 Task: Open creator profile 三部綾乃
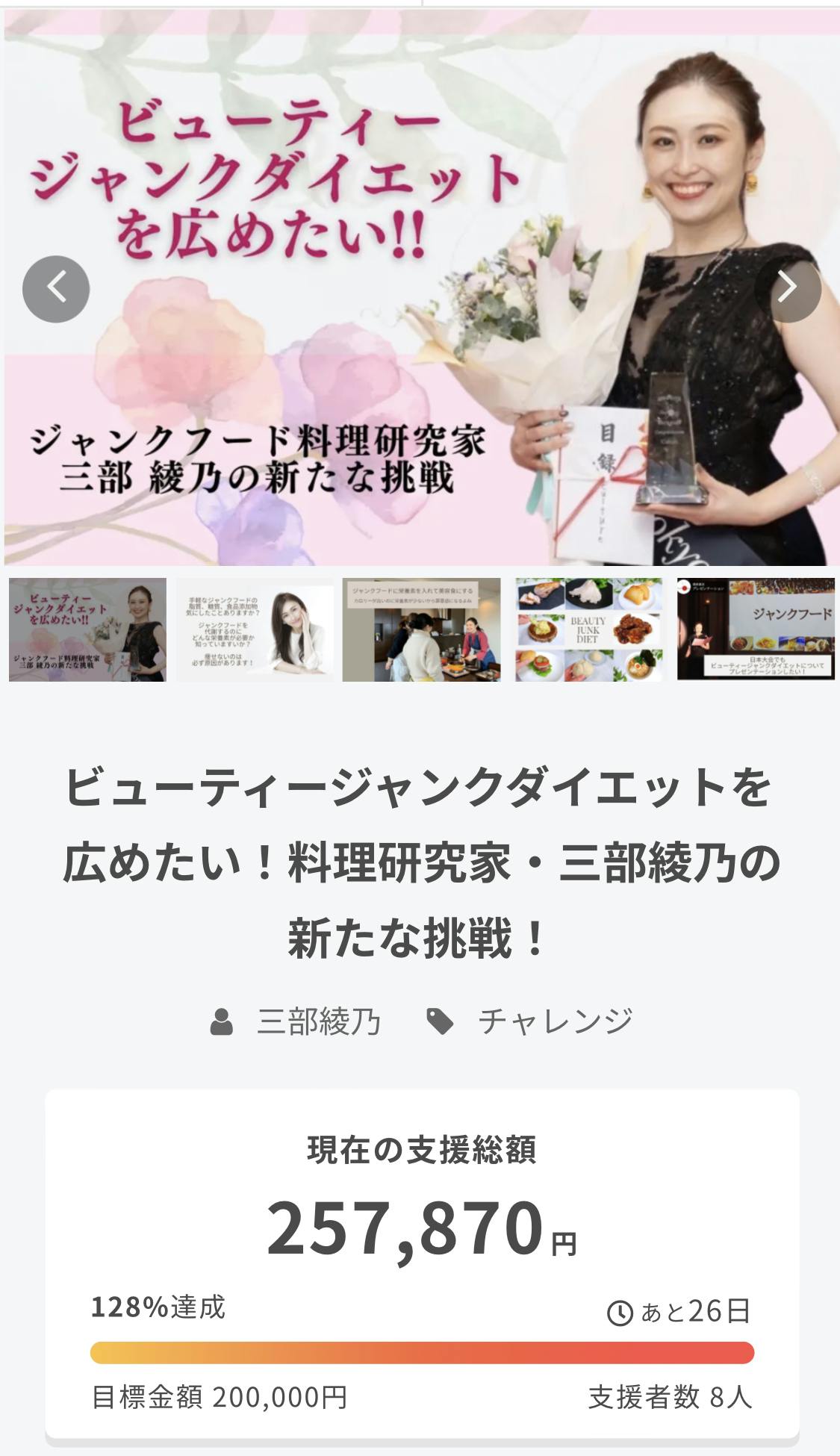coord(318,1021)
